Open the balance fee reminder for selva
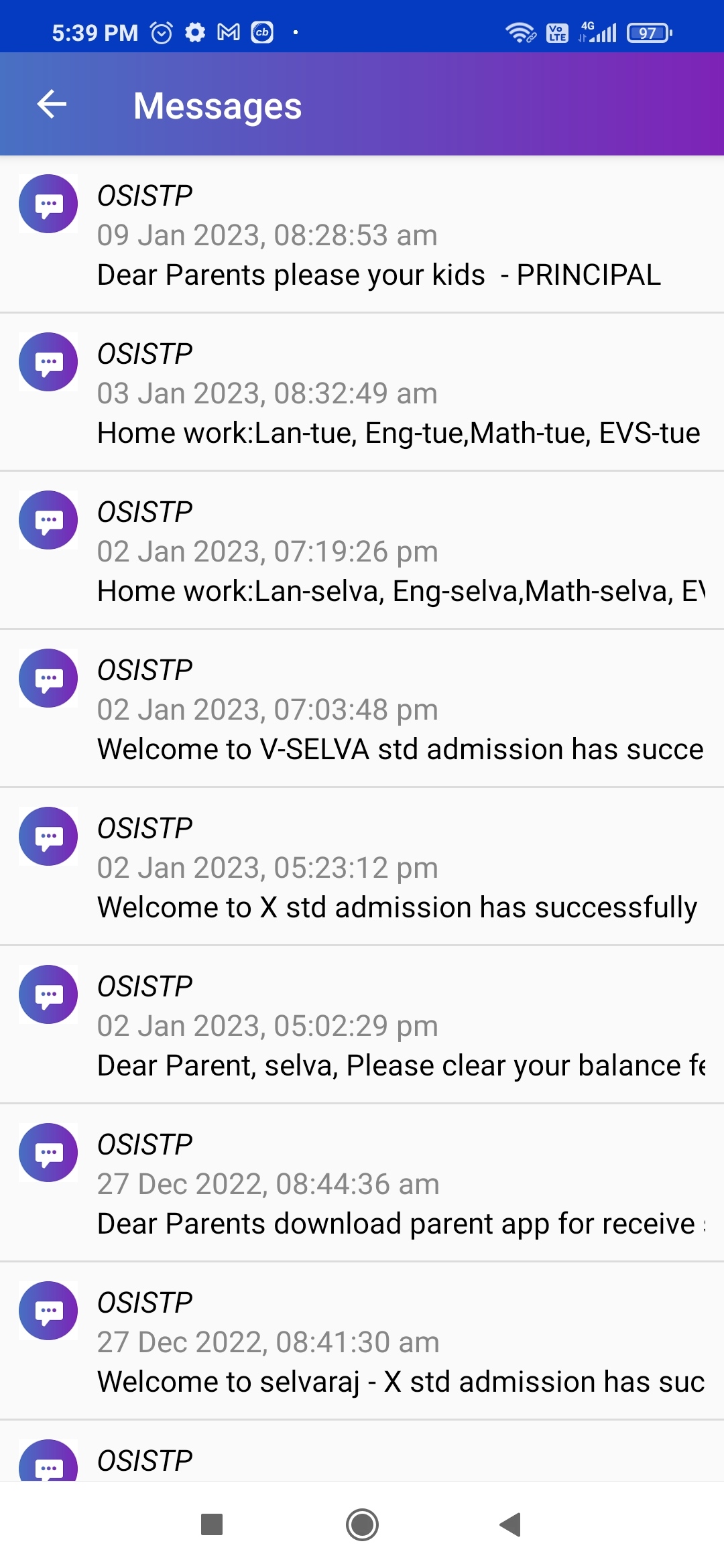724x1568 pixels. pyautogui.click(x=362, y=1025)
